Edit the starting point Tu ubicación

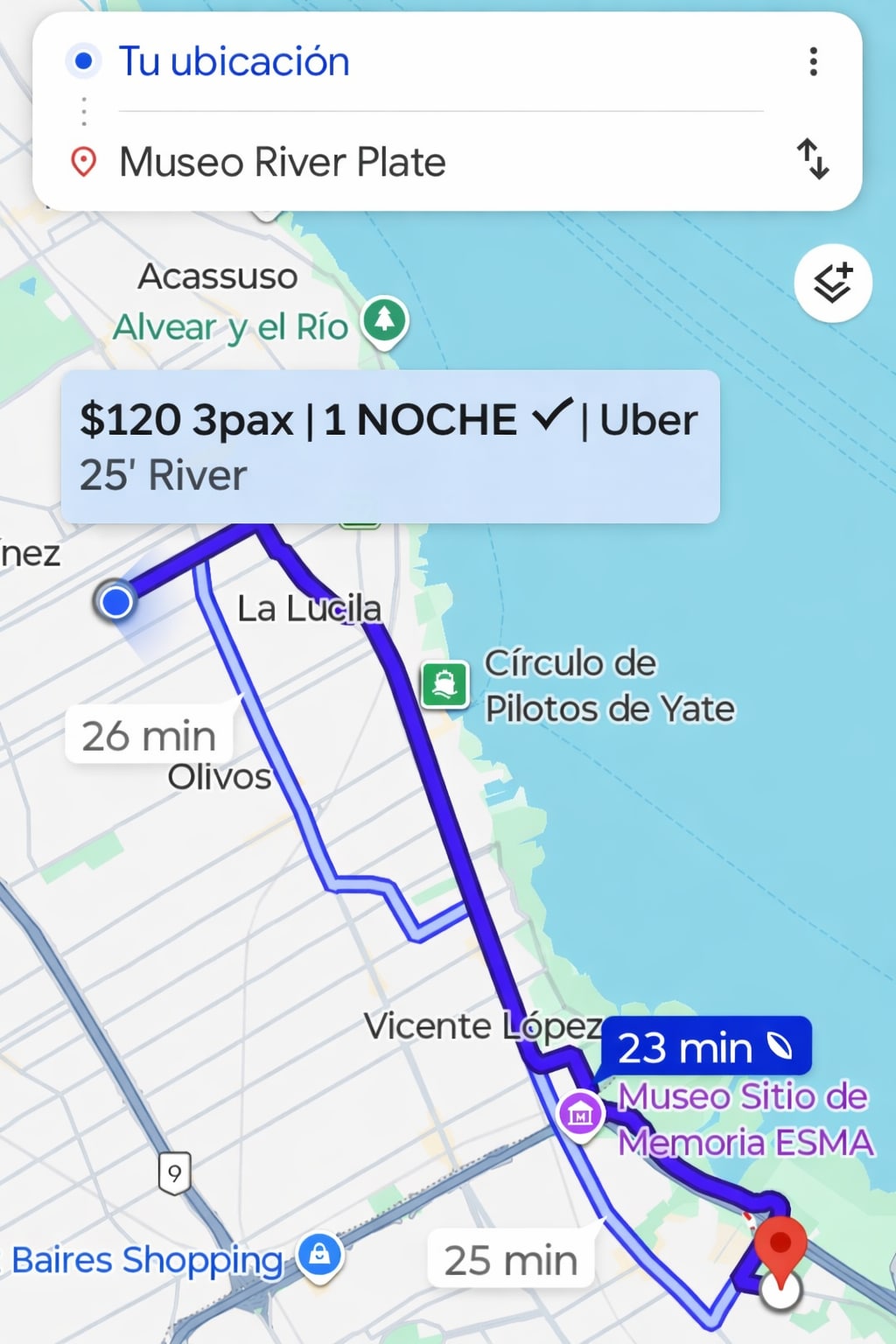coord(234,62)
